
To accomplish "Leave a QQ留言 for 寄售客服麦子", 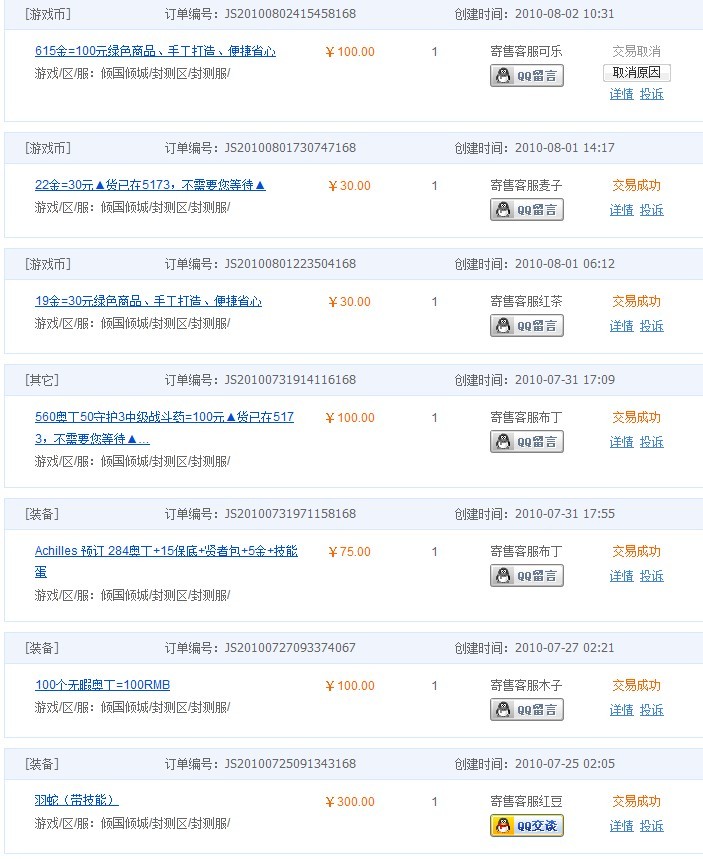I will pos(526,209).
